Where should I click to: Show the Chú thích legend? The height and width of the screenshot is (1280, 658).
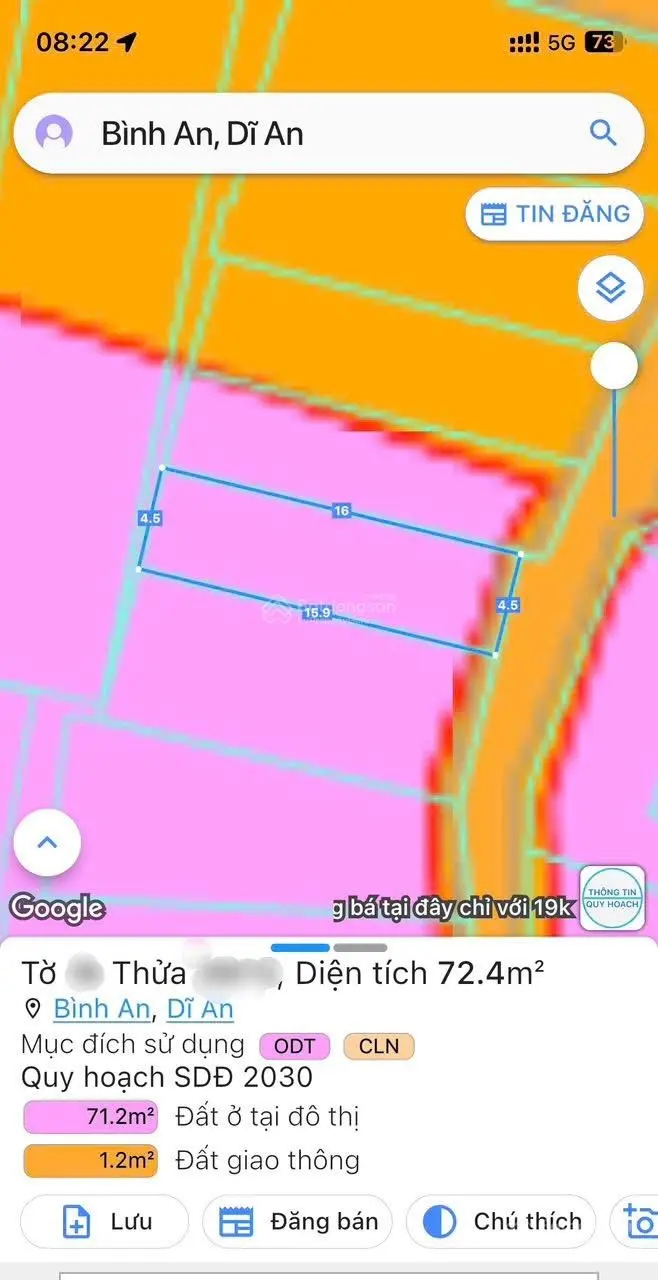coord(503,1221)
